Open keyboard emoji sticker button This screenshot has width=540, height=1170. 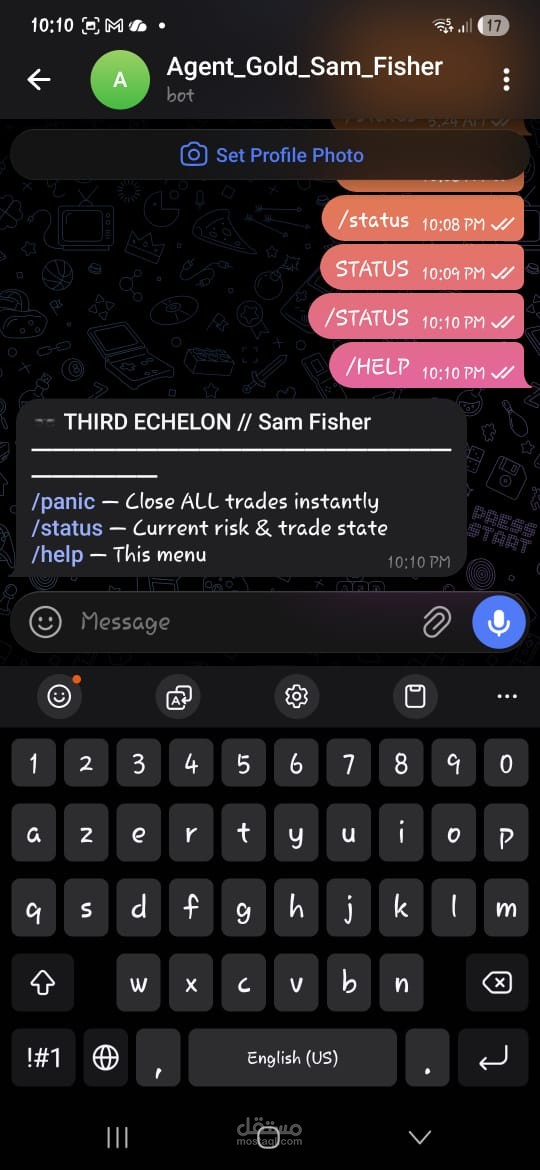coord(59,697)
